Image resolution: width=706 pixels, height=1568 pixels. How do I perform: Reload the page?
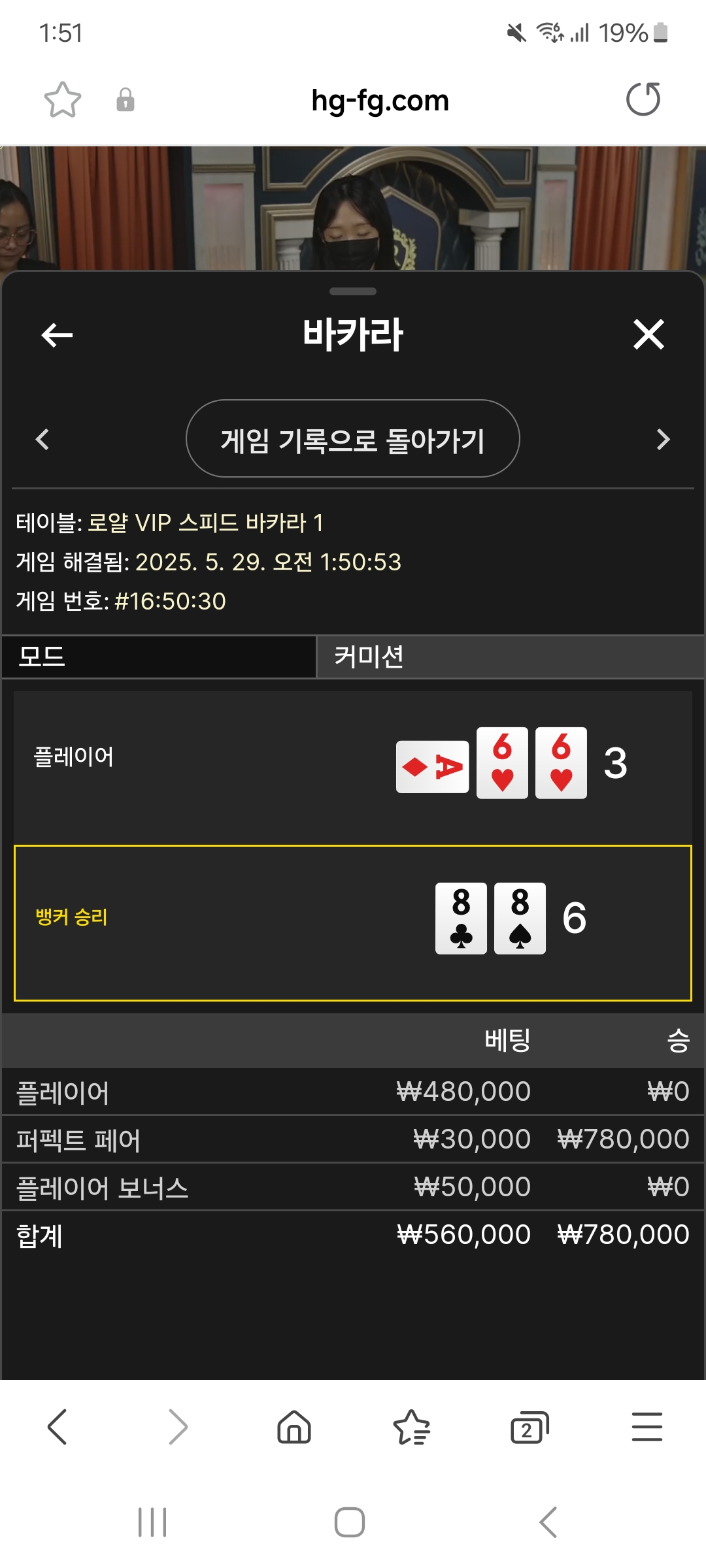pyautogui.click(x=643, y=99)
